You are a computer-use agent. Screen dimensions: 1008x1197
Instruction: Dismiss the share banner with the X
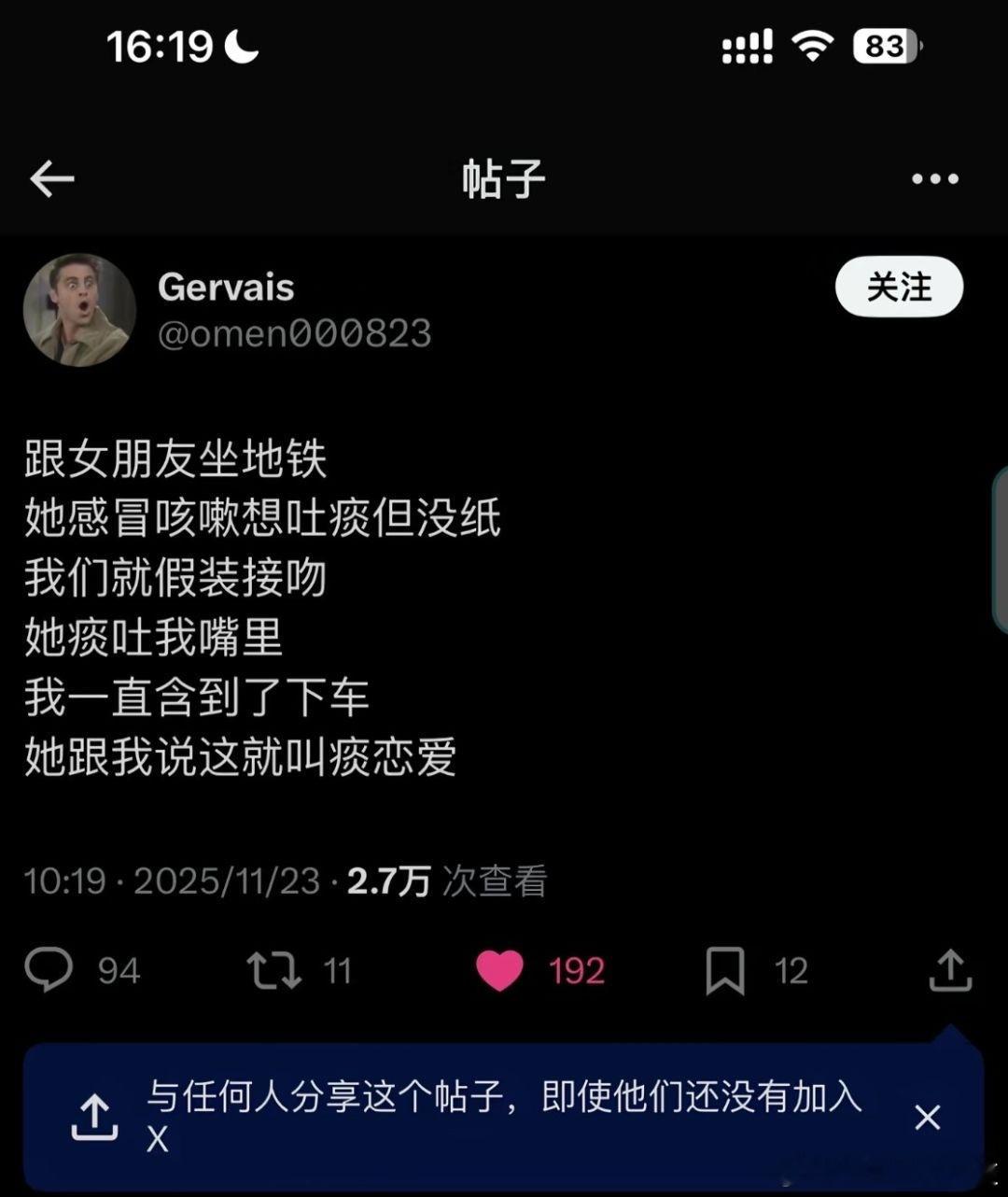pos(929,1117)
